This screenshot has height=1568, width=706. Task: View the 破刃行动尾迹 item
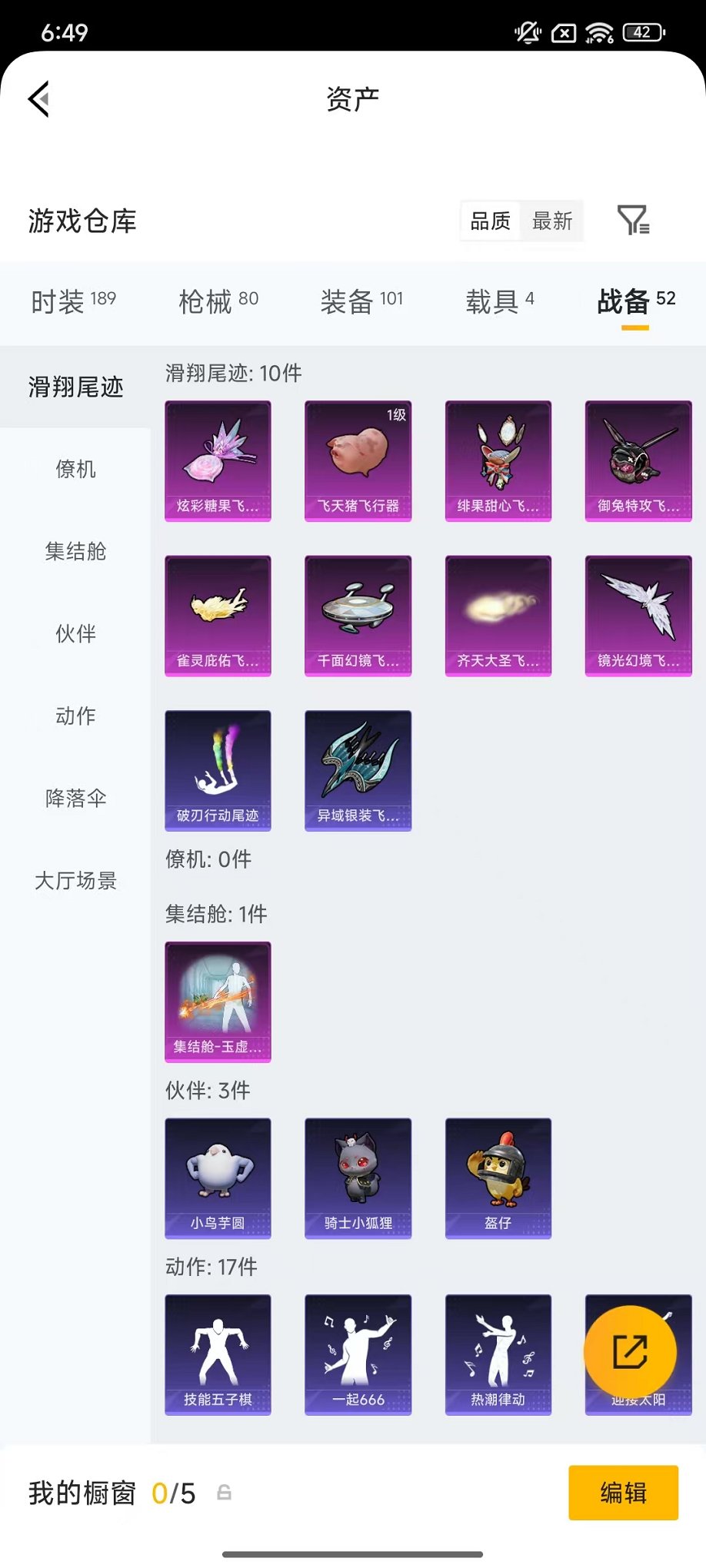(218, 770)
